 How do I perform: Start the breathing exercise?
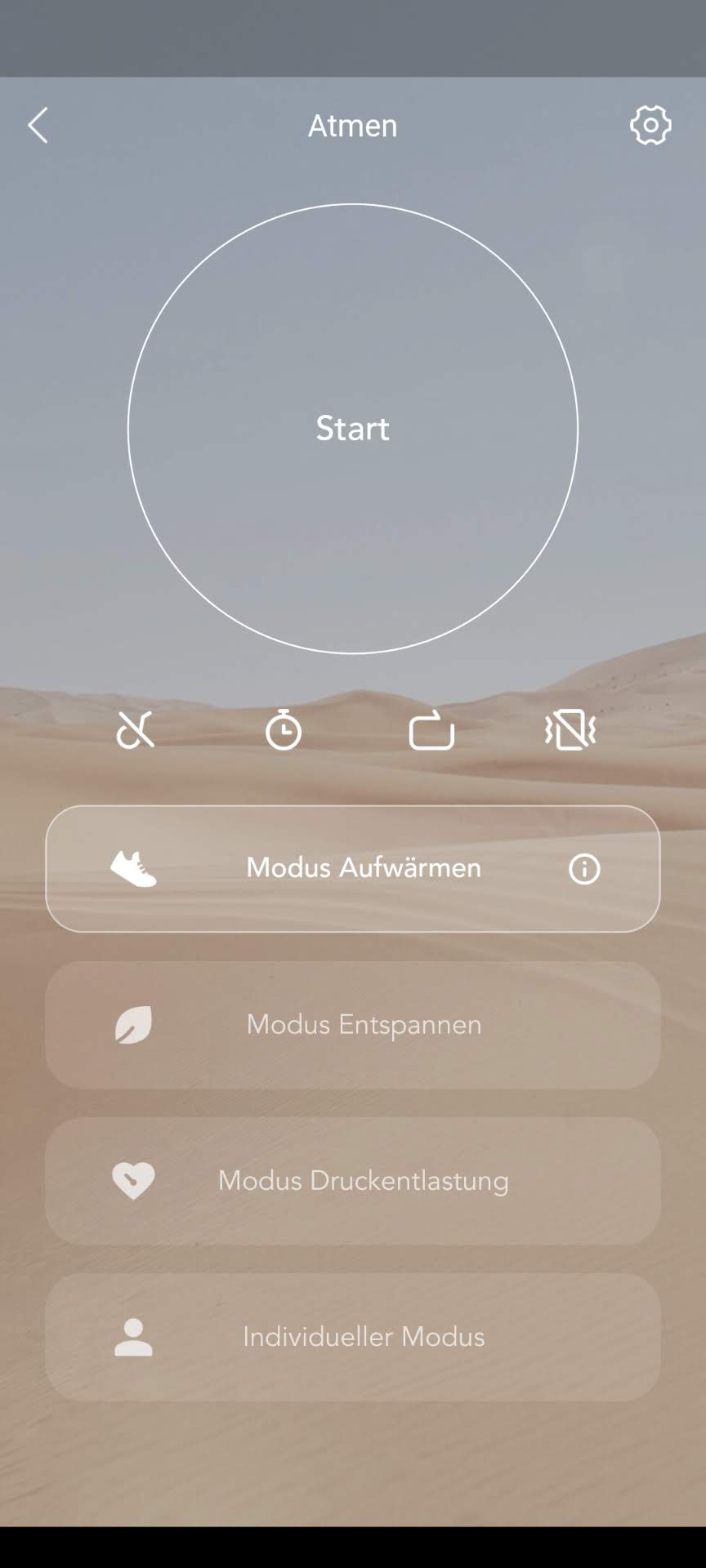coord(353,428)
